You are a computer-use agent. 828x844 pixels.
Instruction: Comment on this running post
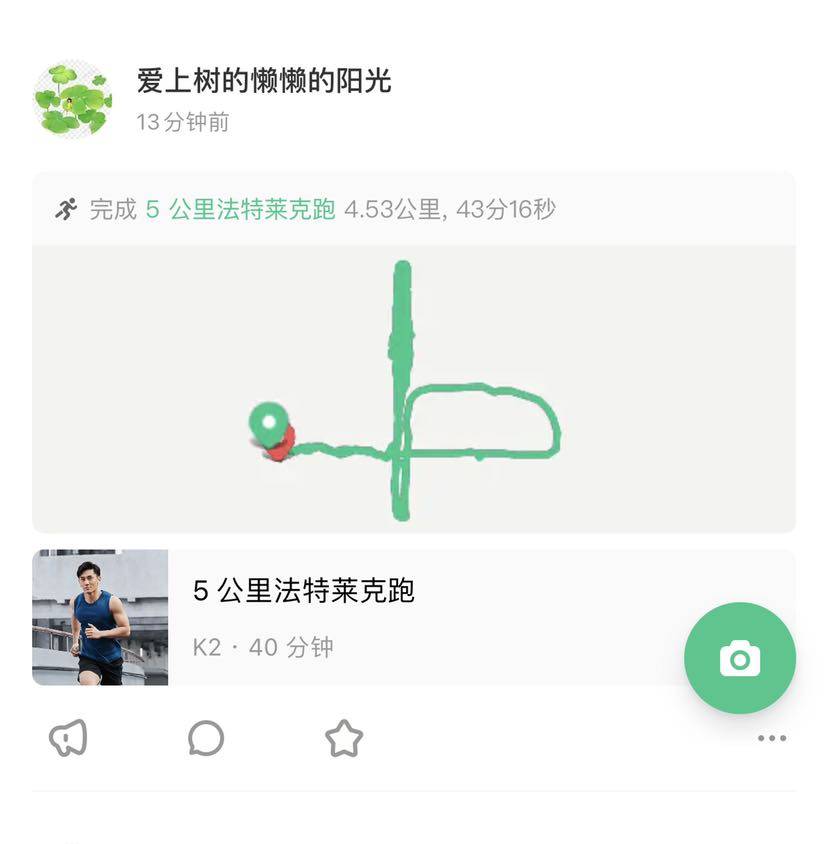[x=206, y=739]
